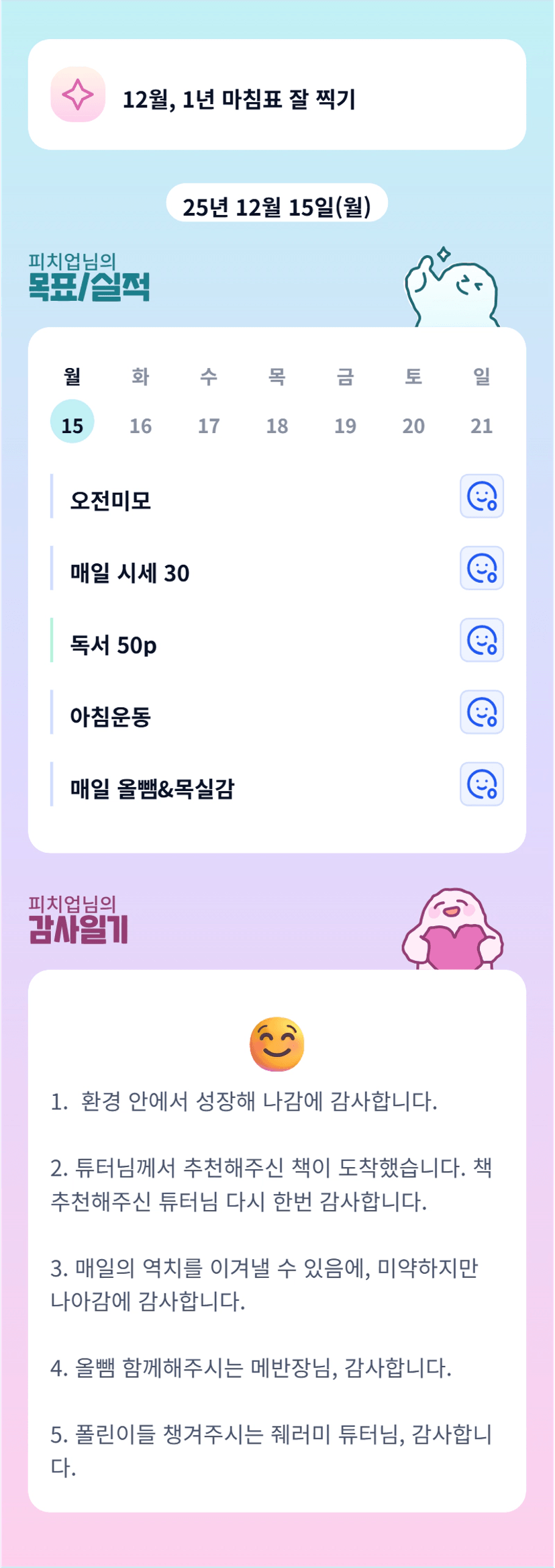Open the 12월, 1년 마침표 잘 찍기 card
This screenshot has width=555, height=1568.
[x=276, y=95]
